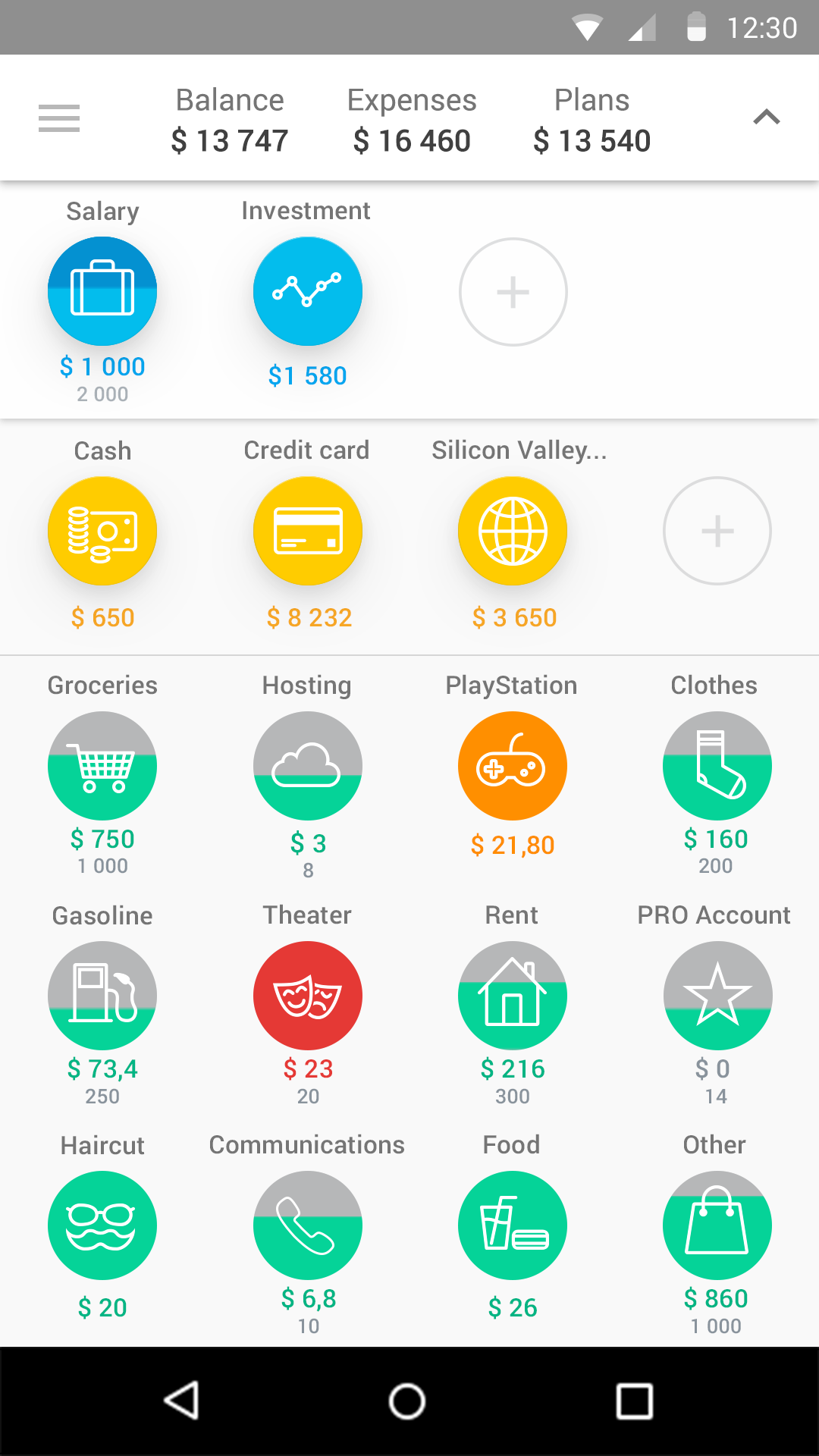
Task: Select the Theater masks icon
Action: pyautogui.click(x=307, y=996)
